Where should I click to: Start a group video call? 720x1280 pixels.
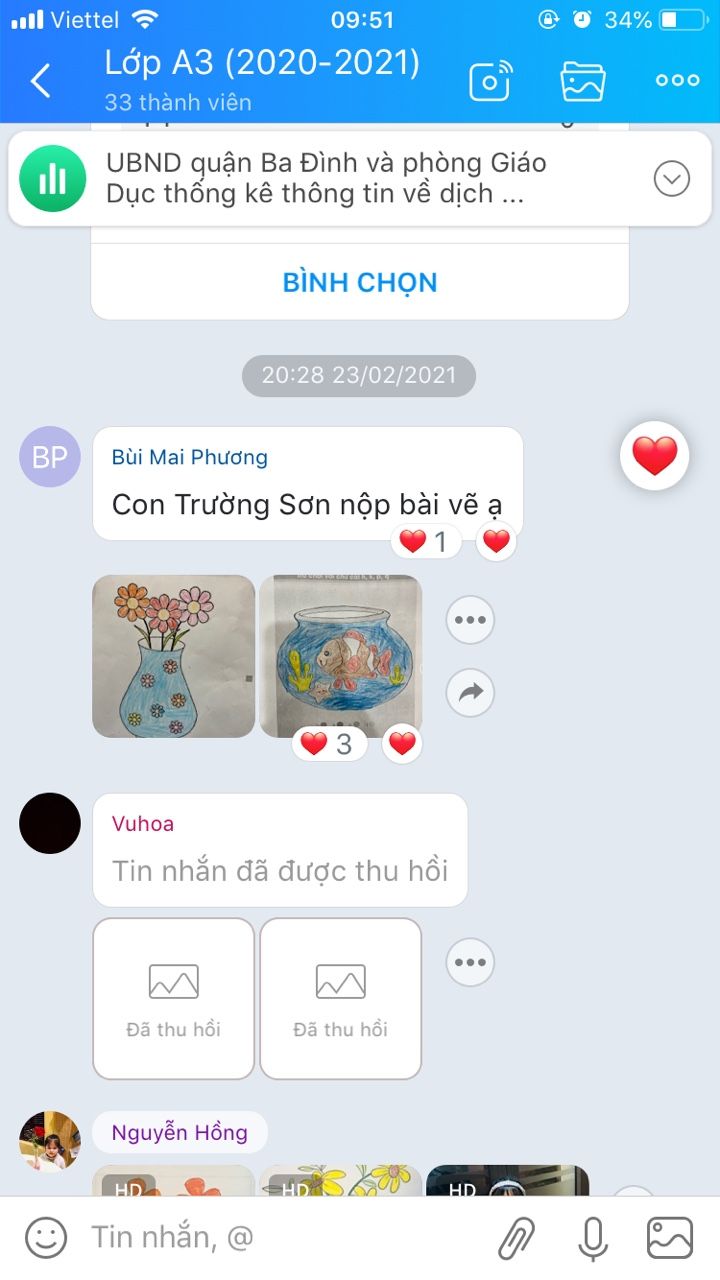[x=491, y=80]
